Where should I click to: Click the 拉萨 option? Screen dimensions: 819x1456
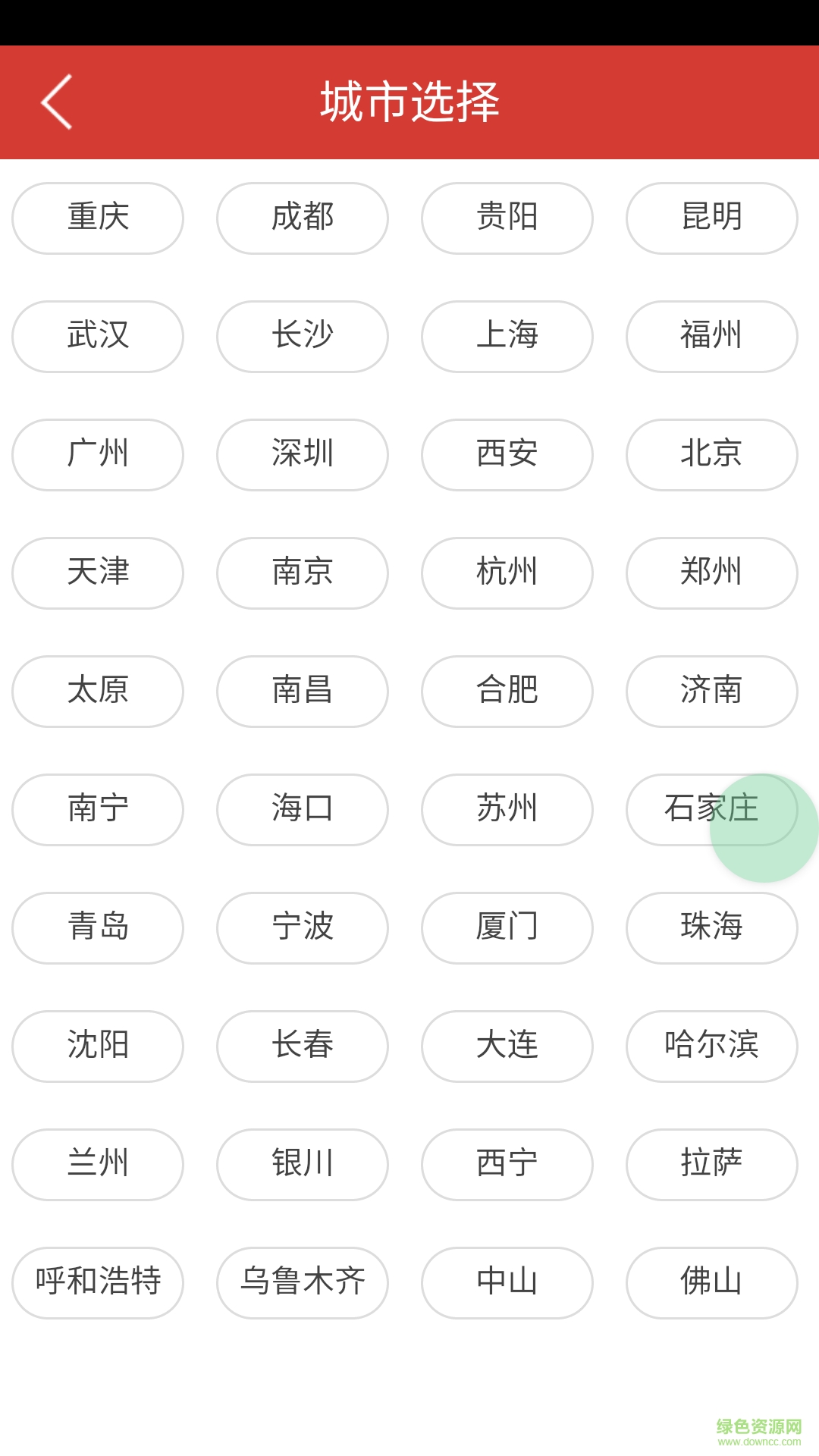[711, 1164]
